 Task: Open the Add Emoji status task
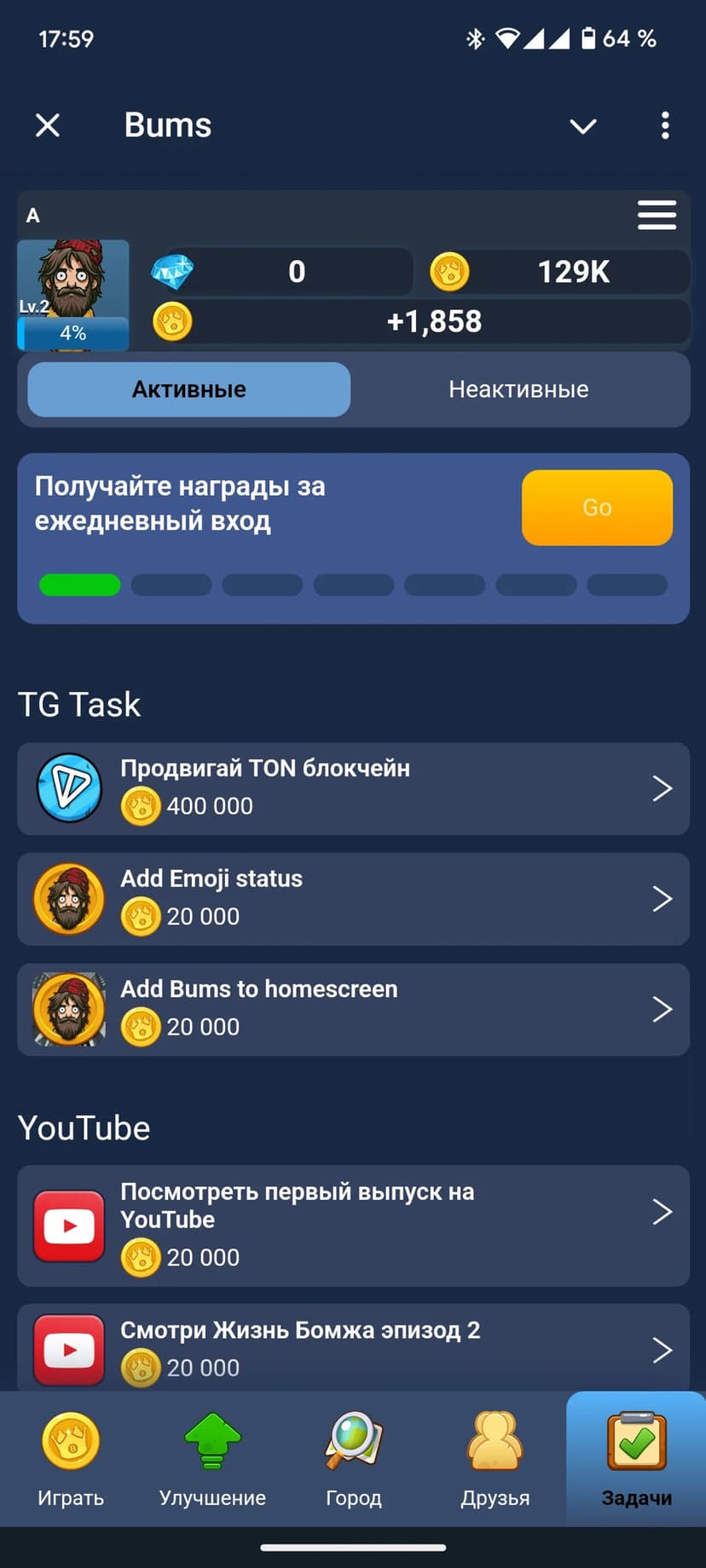pyautogui.click(x=353, y=899)
